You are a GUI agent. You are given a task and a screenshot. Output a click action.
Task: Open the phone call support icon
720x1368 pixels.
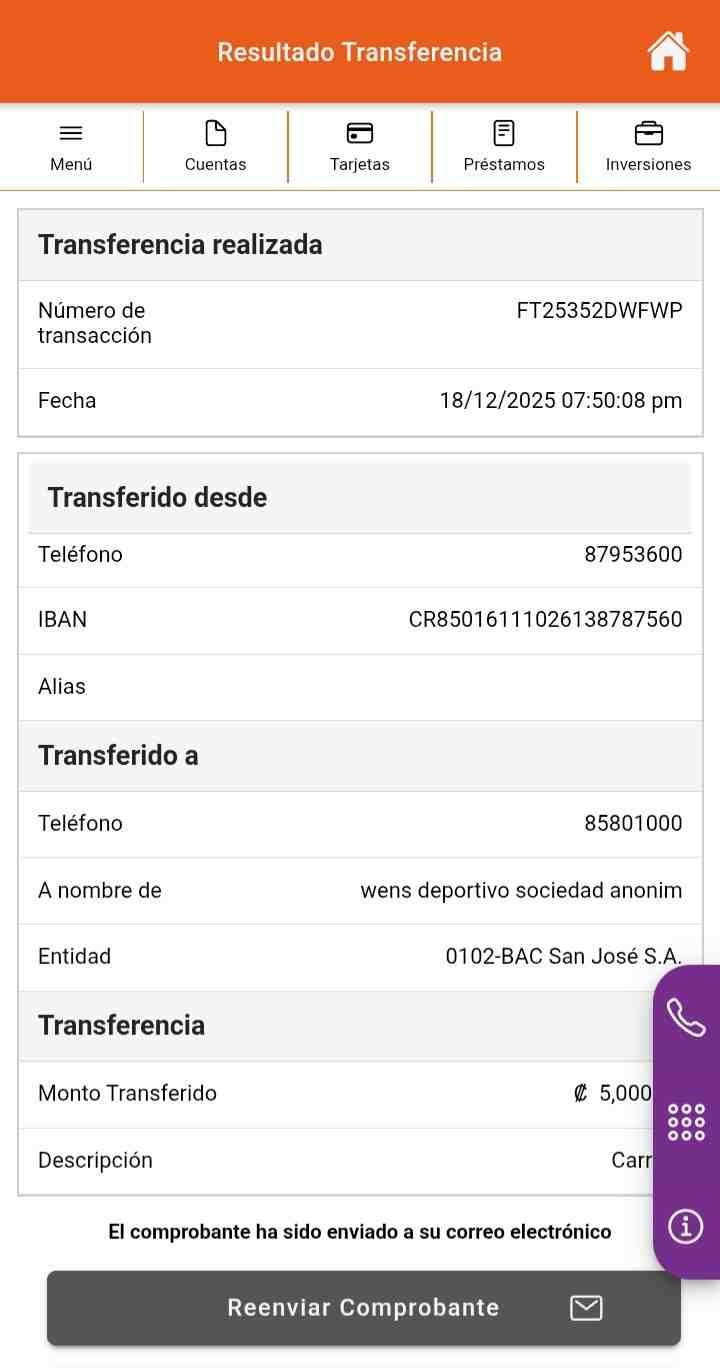686,1018
